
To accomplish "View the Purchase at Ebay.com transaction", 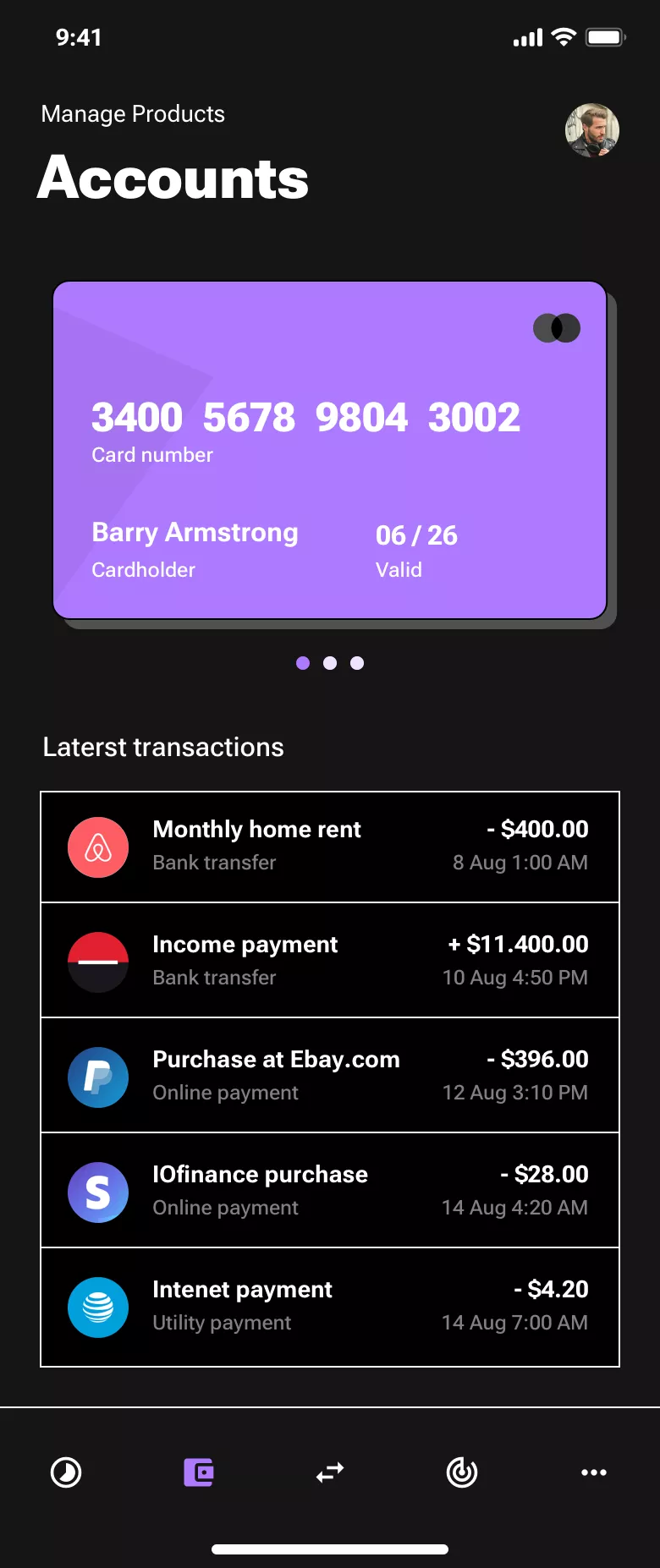I will pyautogui.click(x=330, y=1075).
